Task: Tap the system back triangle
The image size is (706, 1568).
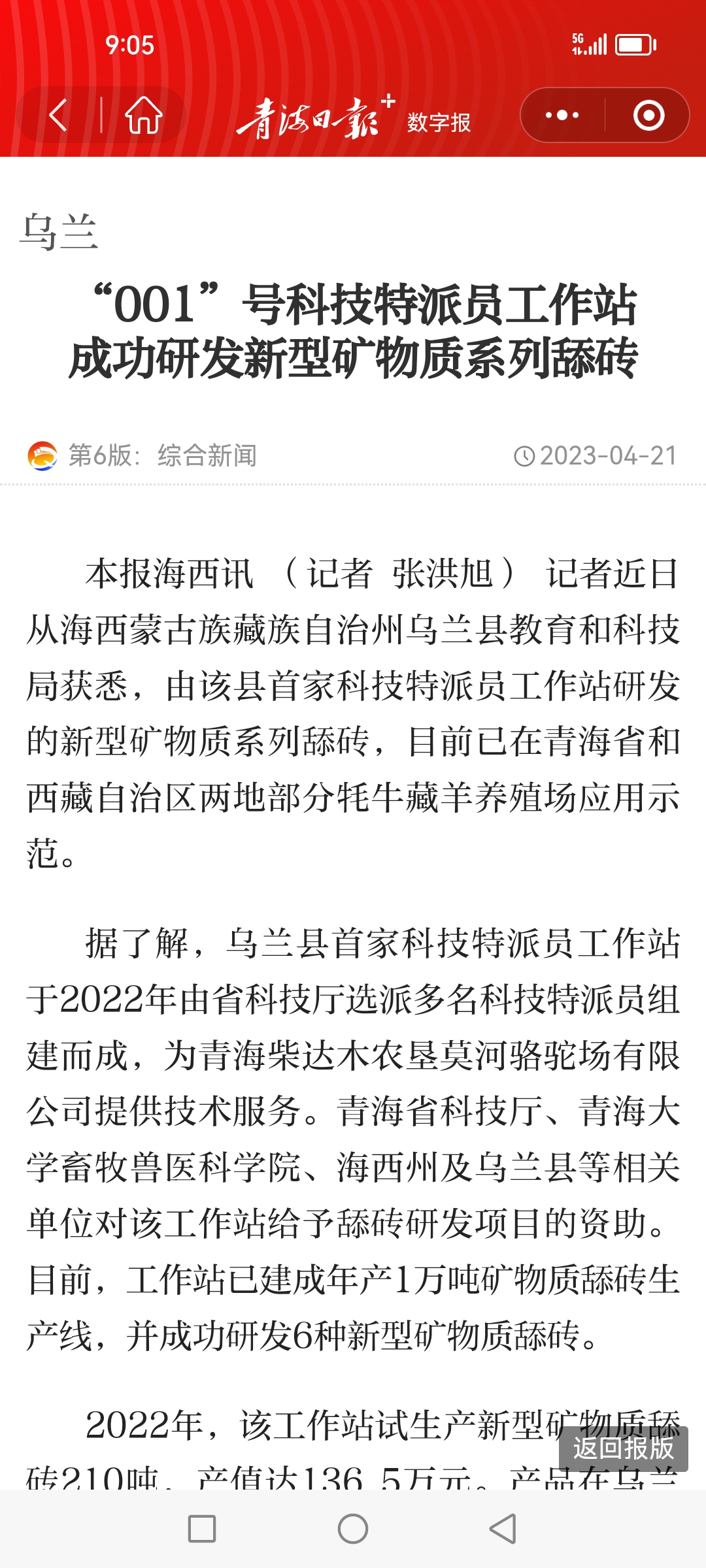Action: [503, 1529]
